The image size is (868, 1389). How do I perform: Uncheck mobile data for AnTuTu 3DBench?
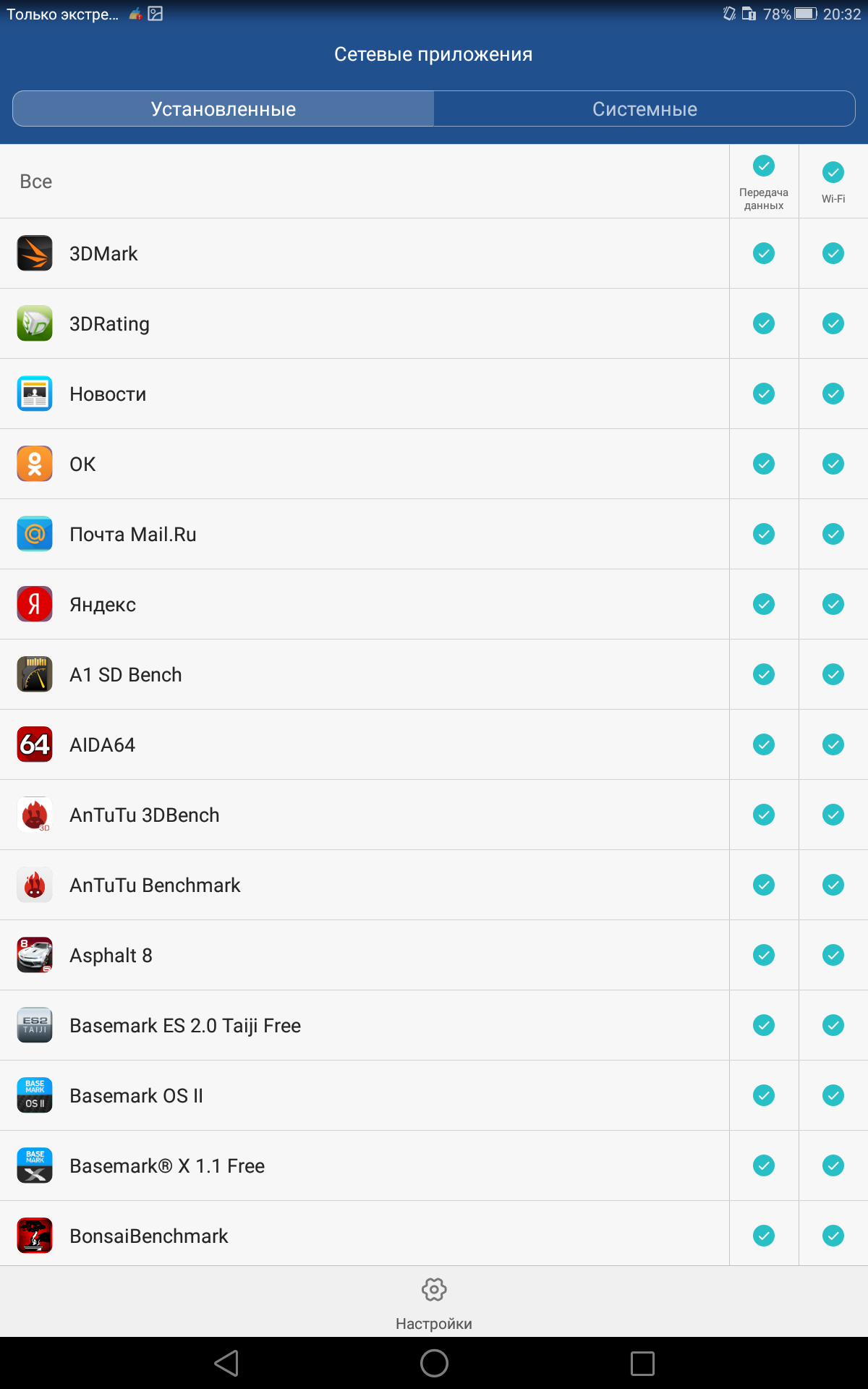[x=764, y=815]
